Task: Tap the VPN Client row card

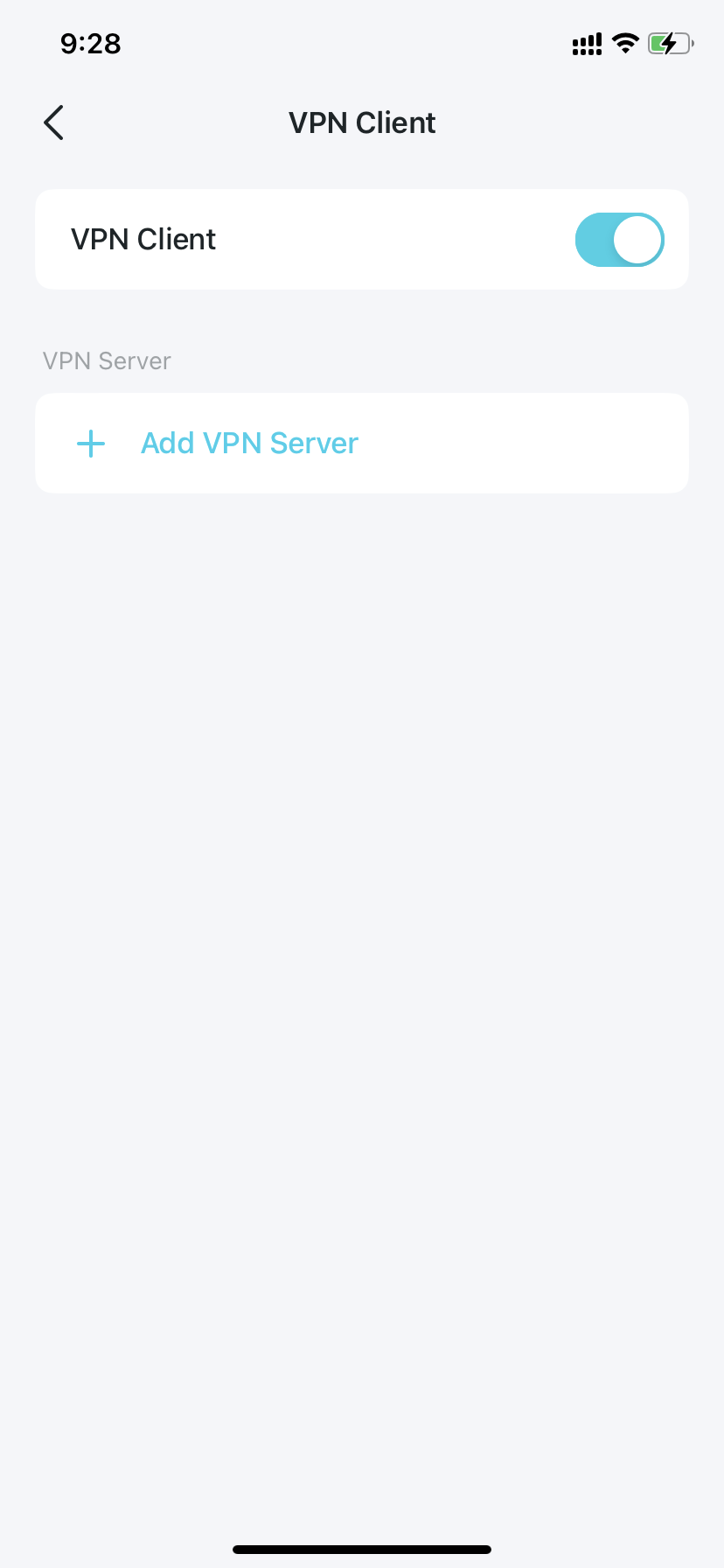Action: [x=361, y=239]
